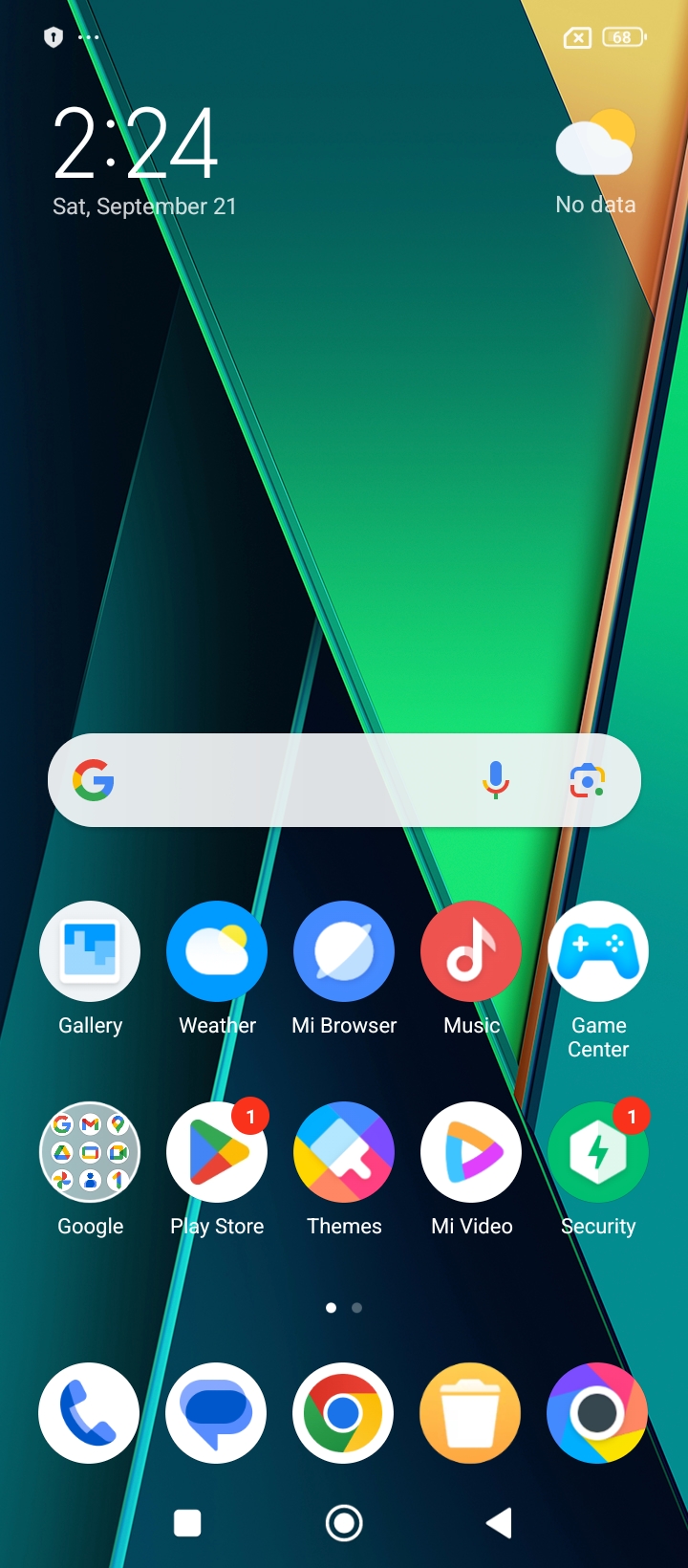Open the Gallery app
This screenshot has width=688, height=1568.
click(x=90, y=952)
